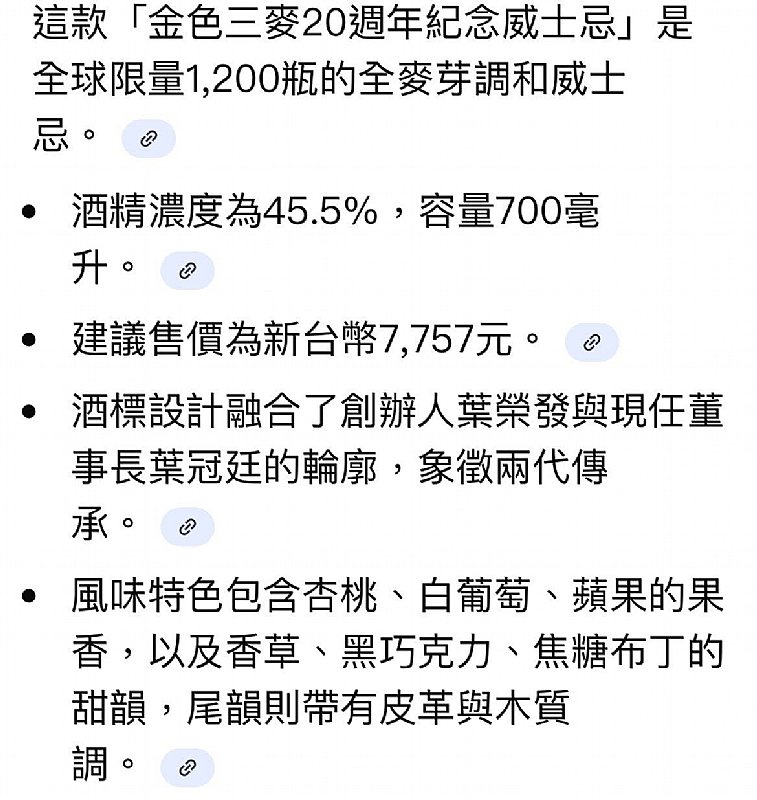Tap the source link beside 新台幣7,757元
Image resolution: width=757 pixels, height=800 pixels.
click(592, 342)
